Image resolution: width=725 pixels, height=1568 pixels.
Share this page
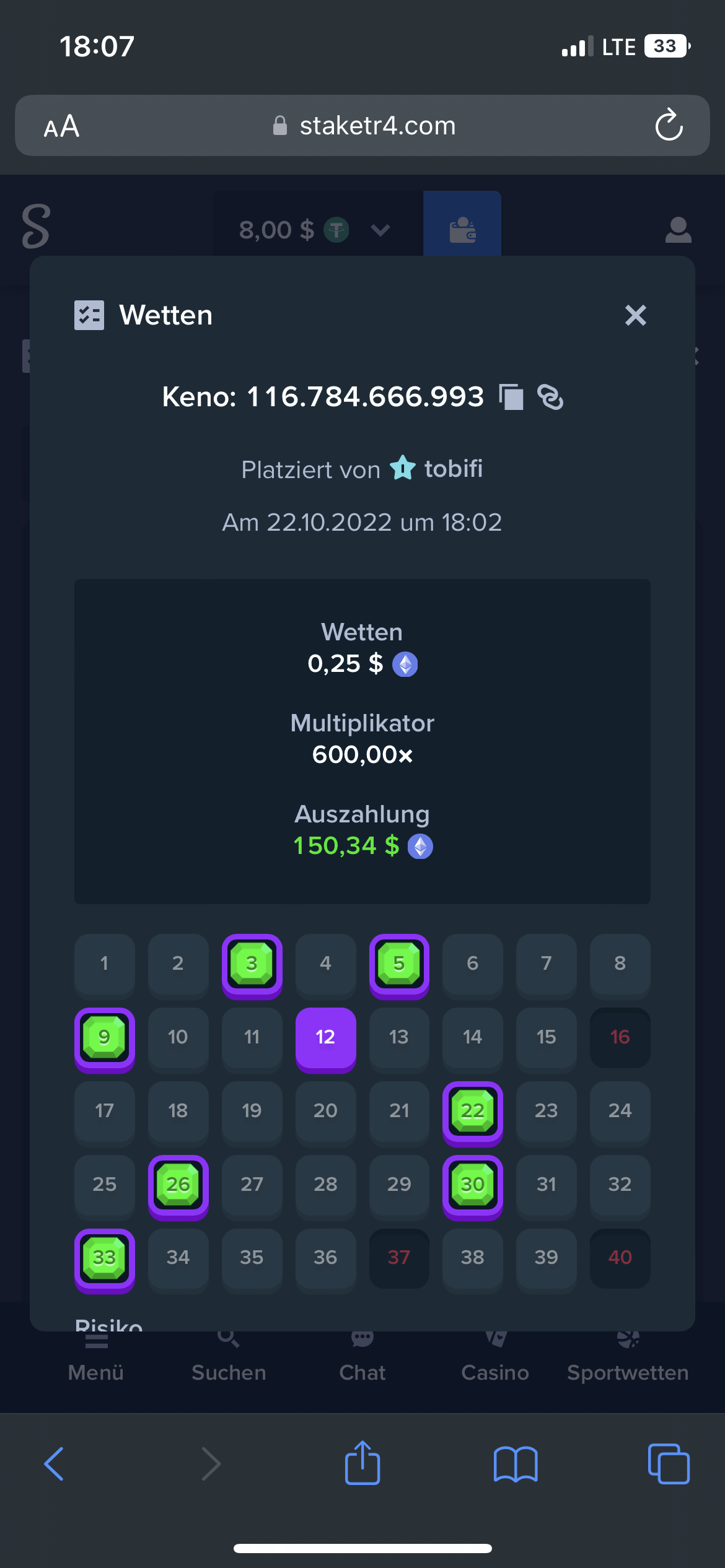click(362, 1463)
